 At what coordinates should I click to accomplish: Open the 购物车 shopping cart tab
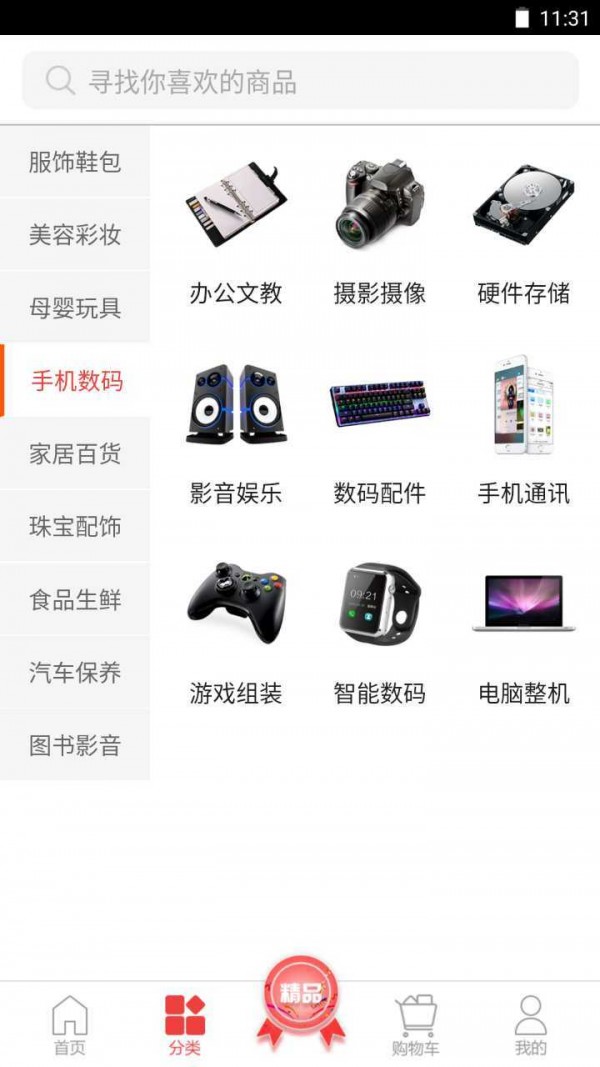point(415,1025)
